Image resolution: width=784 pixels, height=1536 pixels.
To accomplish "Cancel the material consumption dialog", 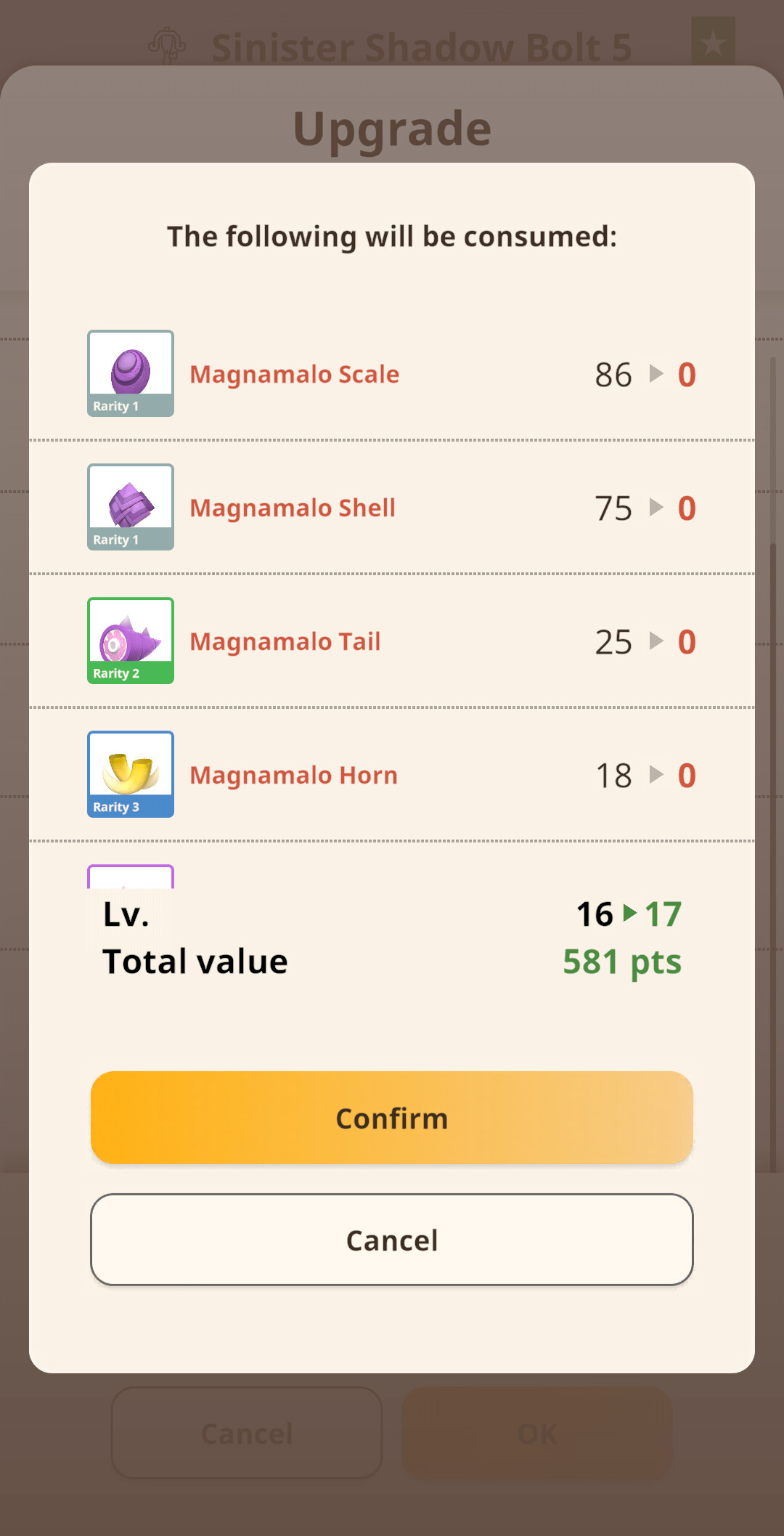I will [x=392, y=1240].
